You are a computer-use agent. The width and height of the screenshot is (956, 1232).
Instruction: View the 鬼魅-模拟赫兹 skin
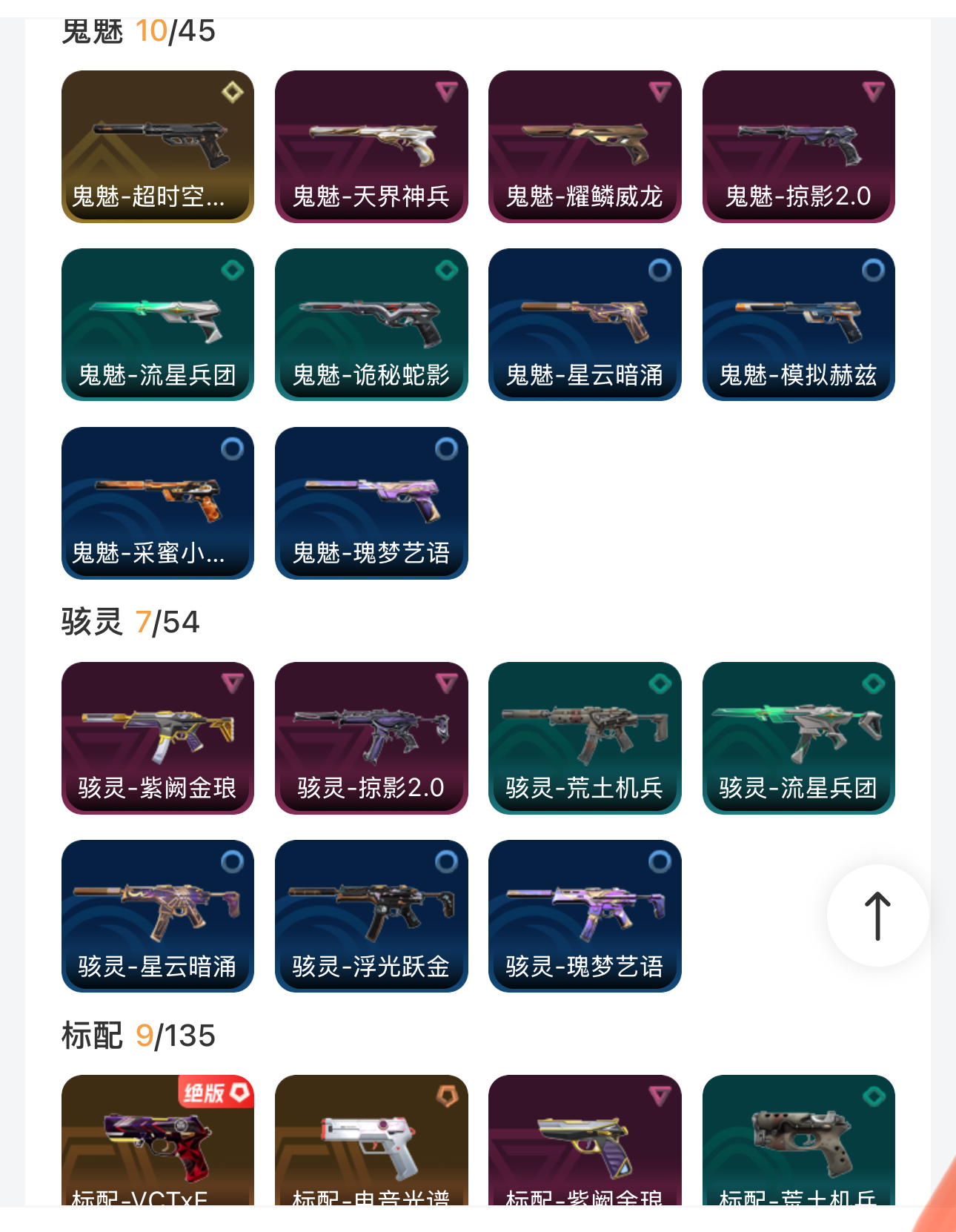(x=798, y=325)
